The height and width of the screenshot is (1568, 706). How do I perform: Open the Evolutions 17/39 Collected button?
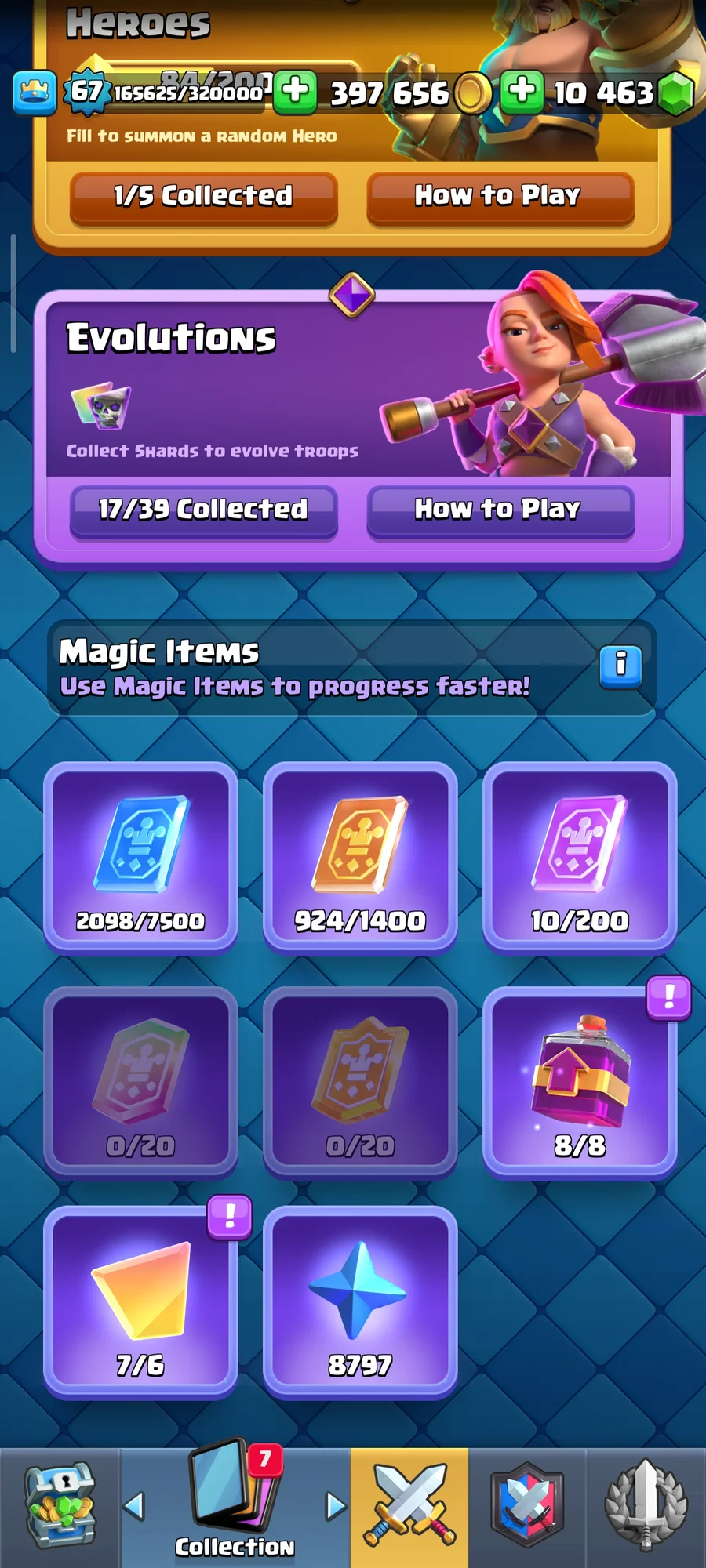(203, 510)
